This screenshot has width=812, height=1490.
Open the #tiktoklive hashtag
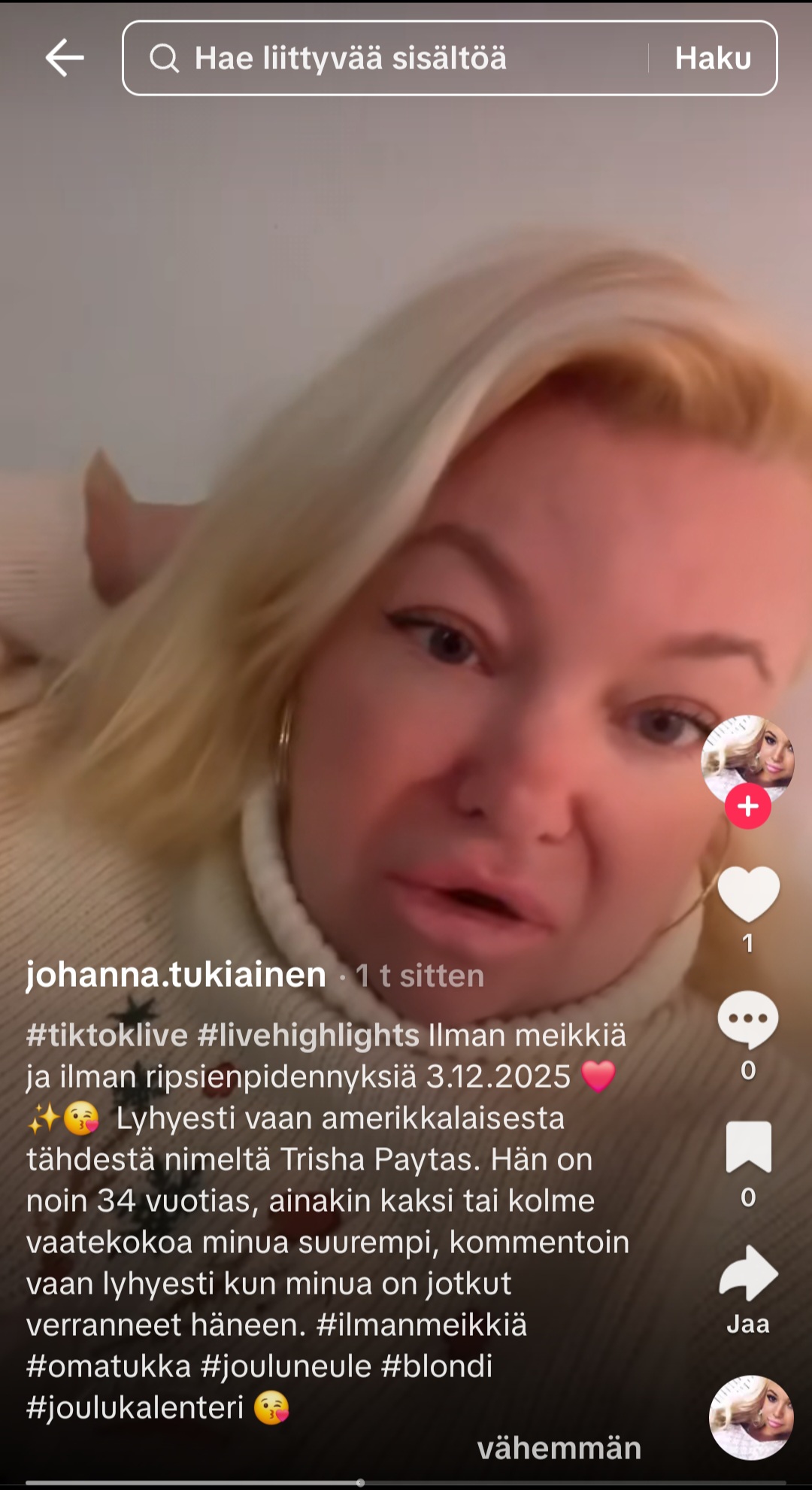point(107,1036)
